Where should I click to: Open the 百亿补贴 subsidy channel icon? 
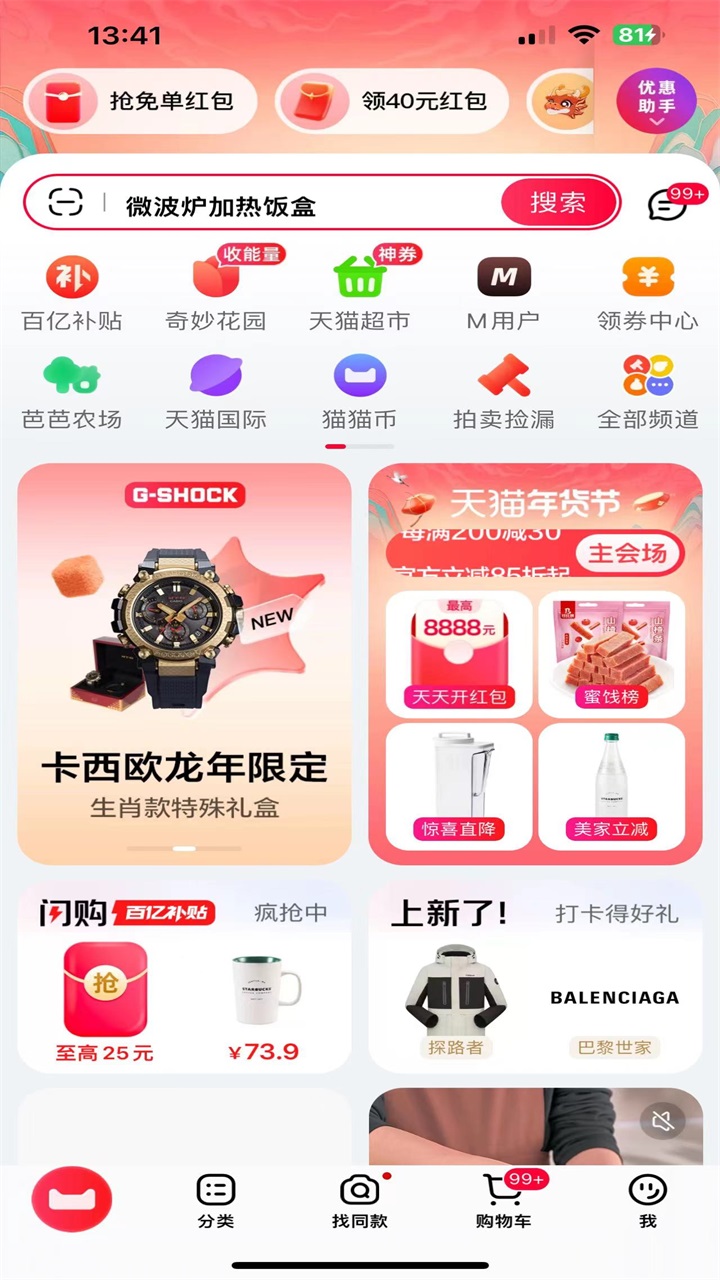(71, 290)
